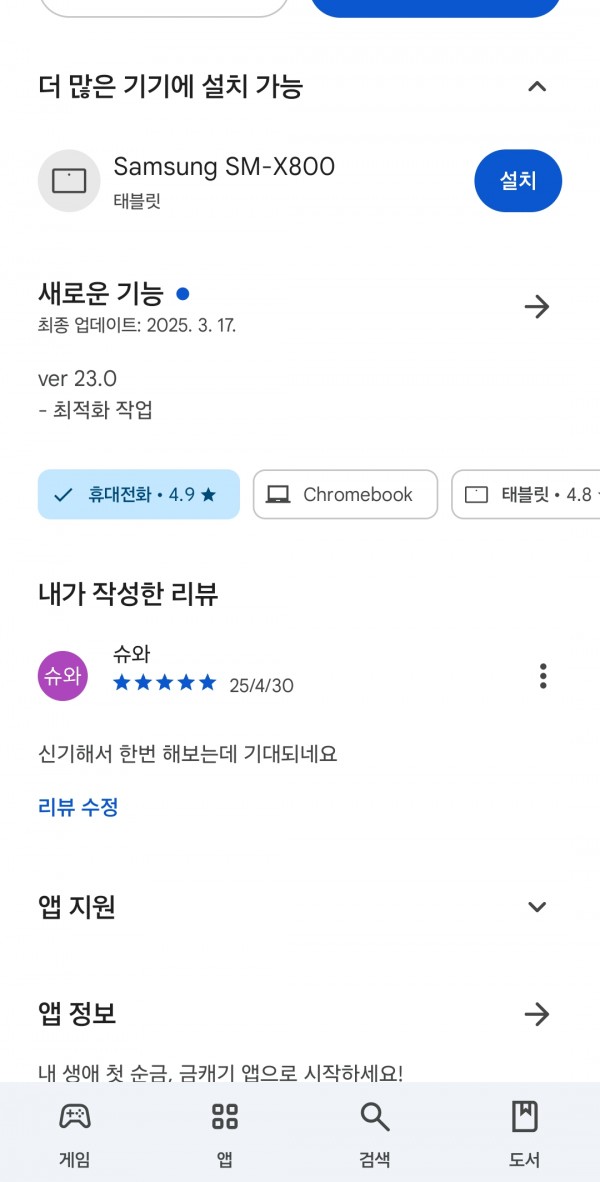
Task: Select the Chromebook chip
Action: pos(345,495)
